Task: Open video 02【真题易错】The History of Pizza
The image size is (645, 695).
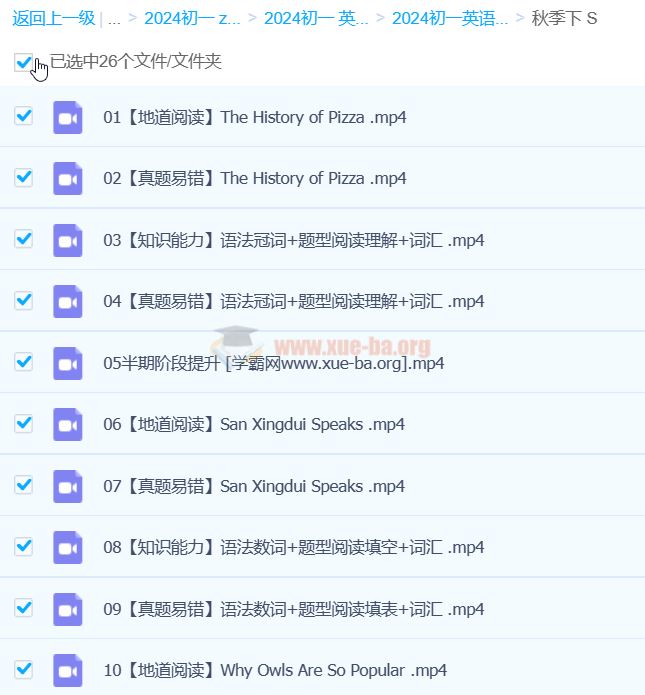Action: (255, 179)
